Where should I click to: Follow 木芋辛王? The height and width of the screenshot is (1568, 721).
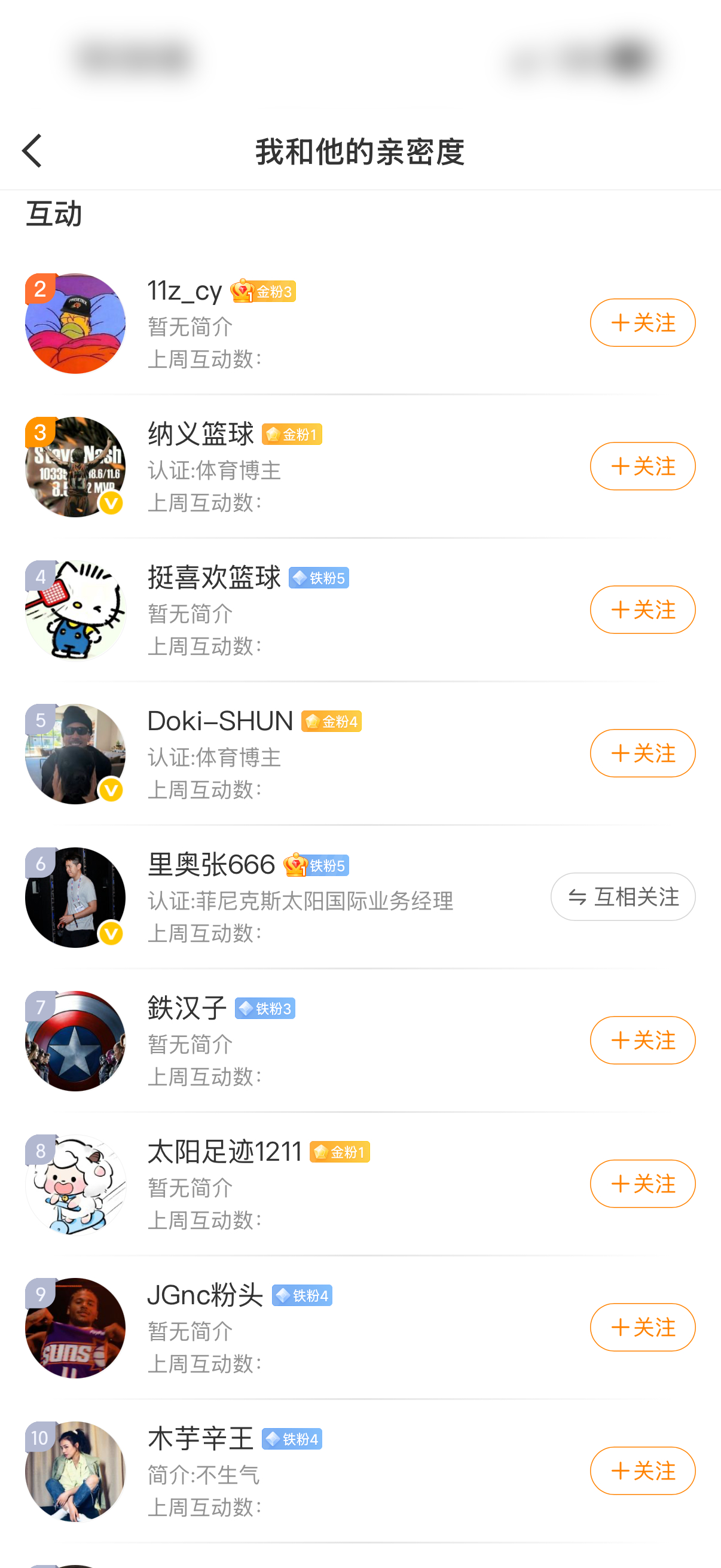click(x=642, y=1471)
